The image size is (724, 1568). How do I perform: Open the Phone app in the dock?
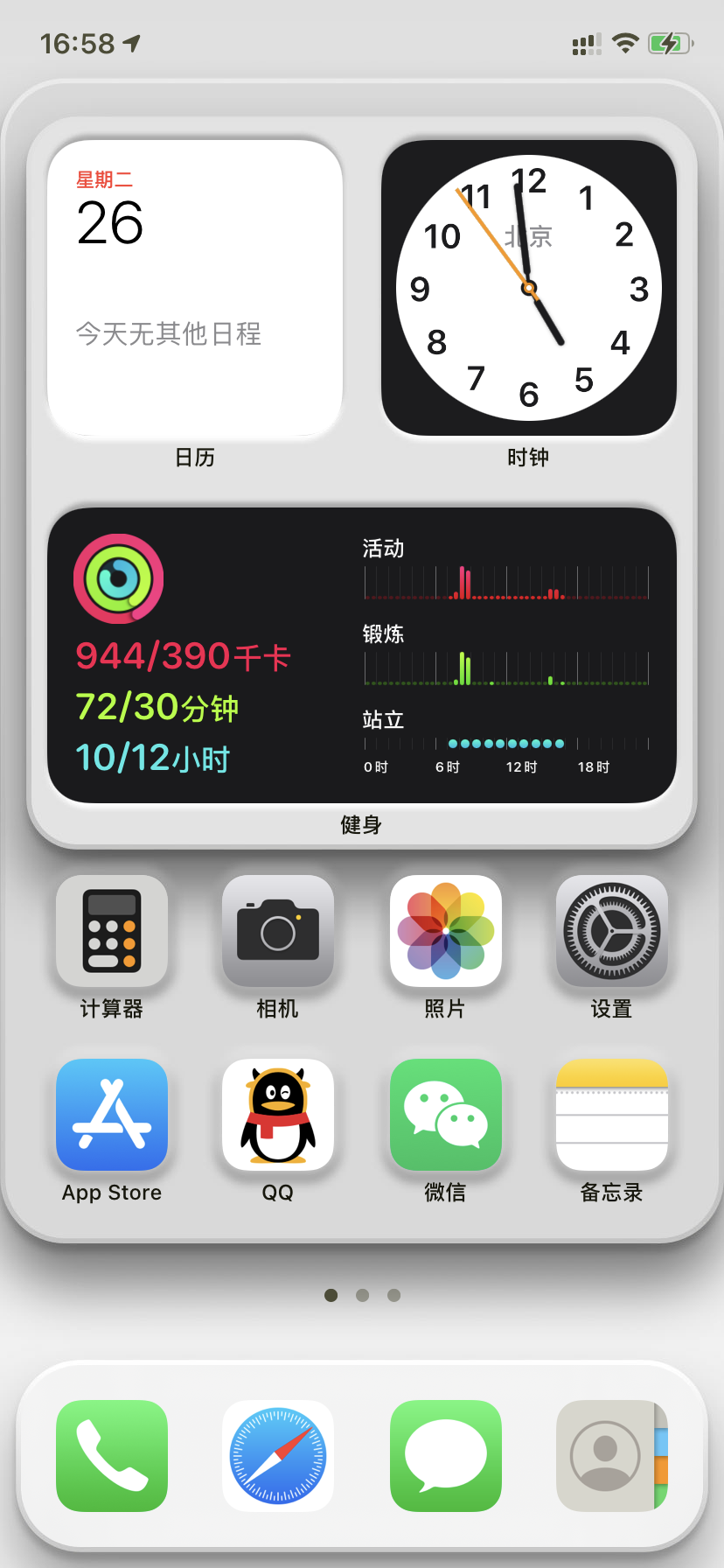tap(112, 1456)
